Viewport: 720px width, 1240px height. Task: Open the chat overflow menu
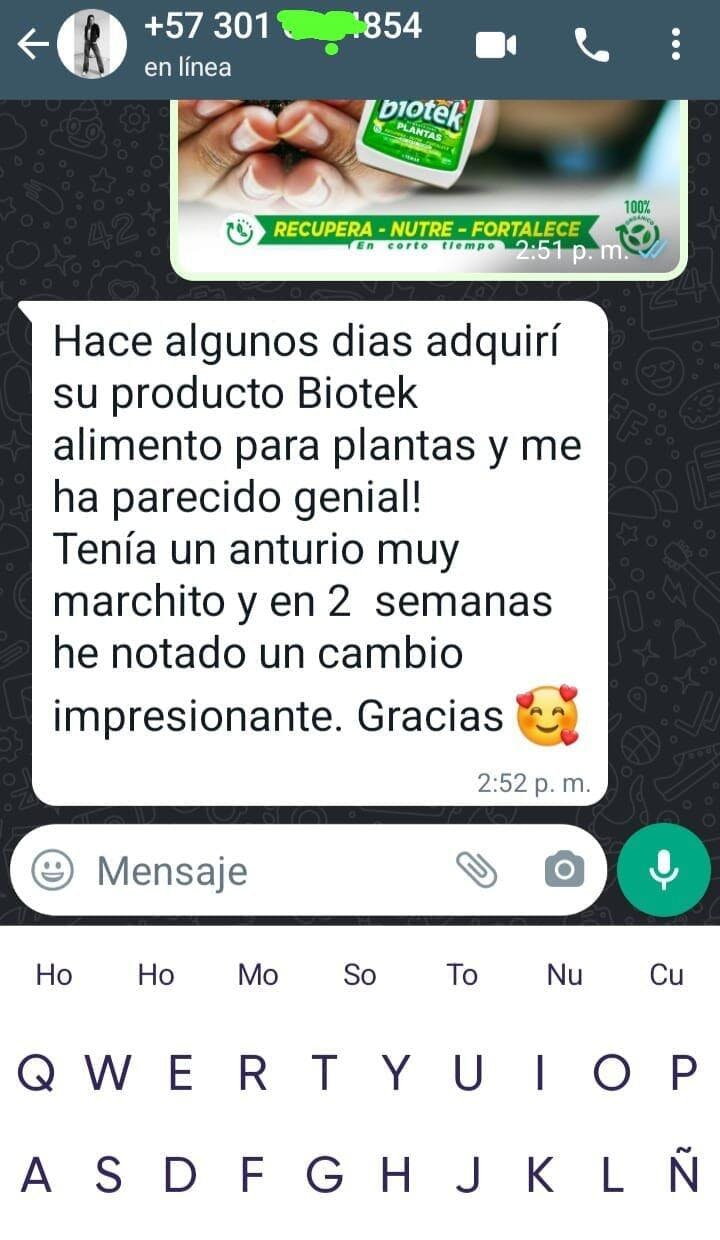pyautogui.click(x=676, y=45)
